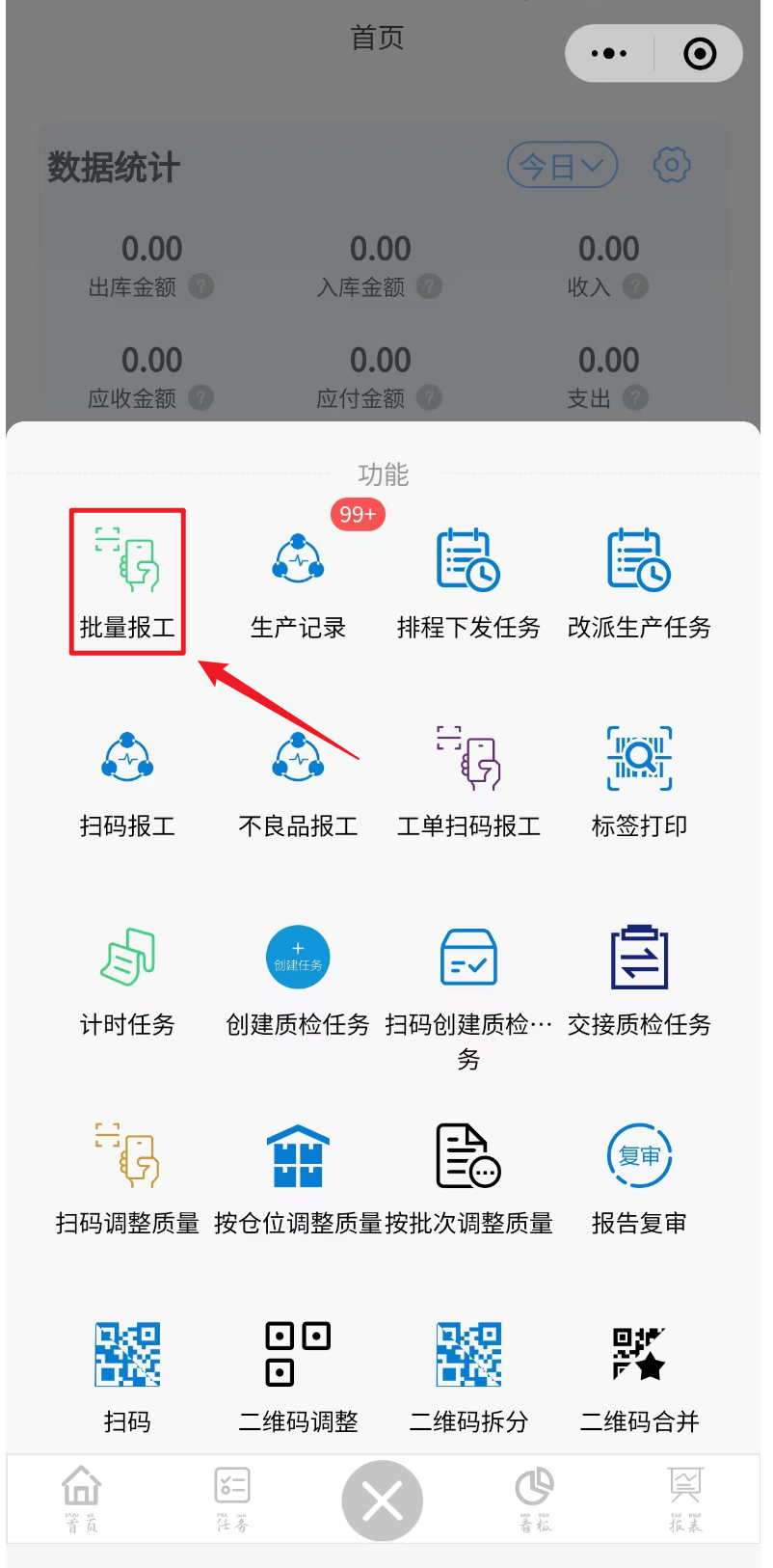Viewport: 773px width, 1568px height.
Task: Open 交接质检任务
Action: [x=639, y=980]
